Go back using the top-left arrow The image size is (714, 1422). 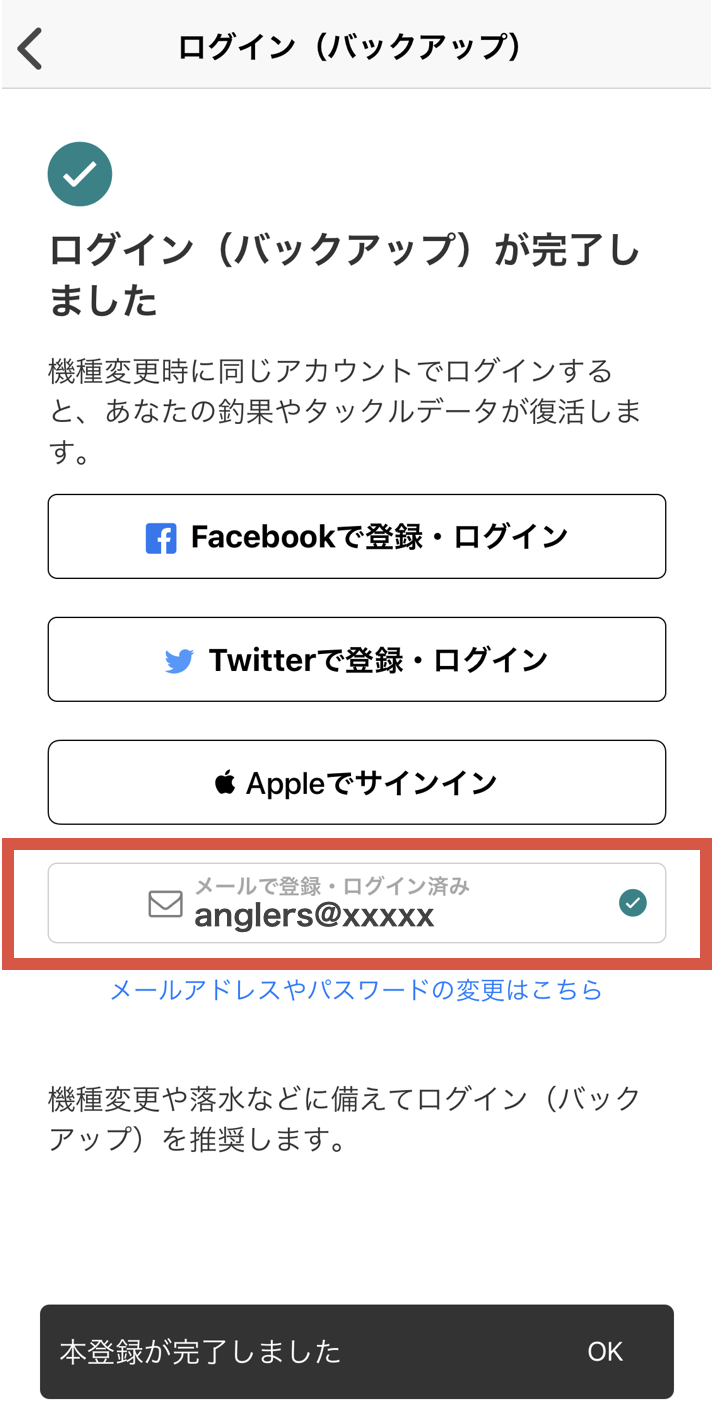click(31, 48)
